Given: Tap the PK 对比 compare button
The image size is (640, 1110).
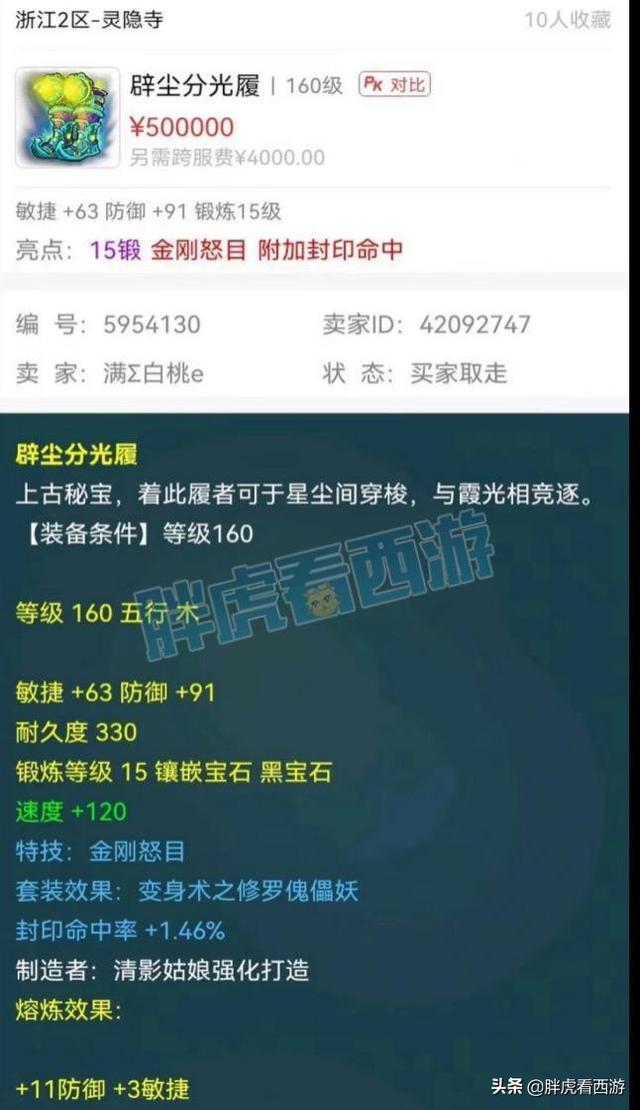Looking at the screenshot, I should click(394, 85).
